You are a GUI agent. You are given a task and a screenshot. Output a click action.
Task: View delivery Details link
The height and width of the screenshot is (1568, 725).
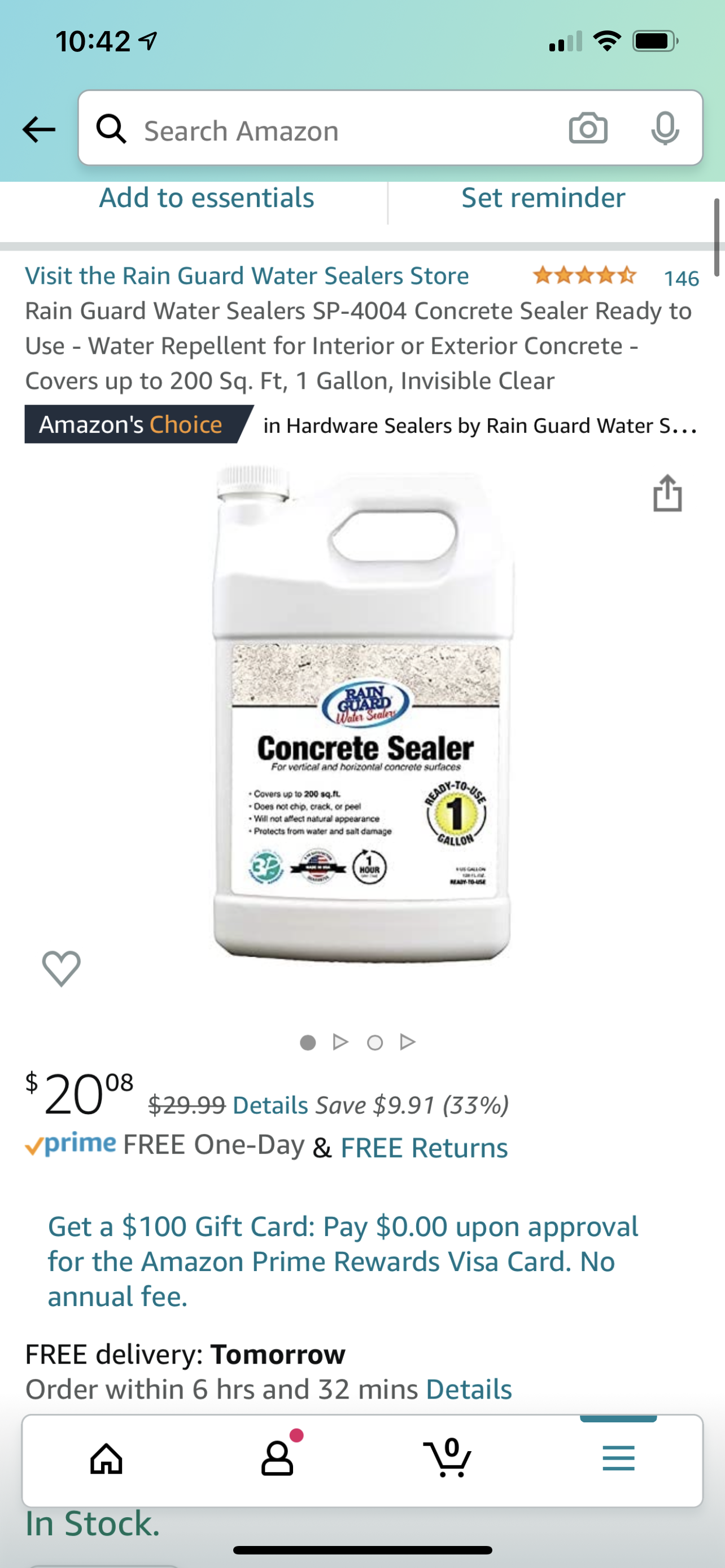point(469,1390)
